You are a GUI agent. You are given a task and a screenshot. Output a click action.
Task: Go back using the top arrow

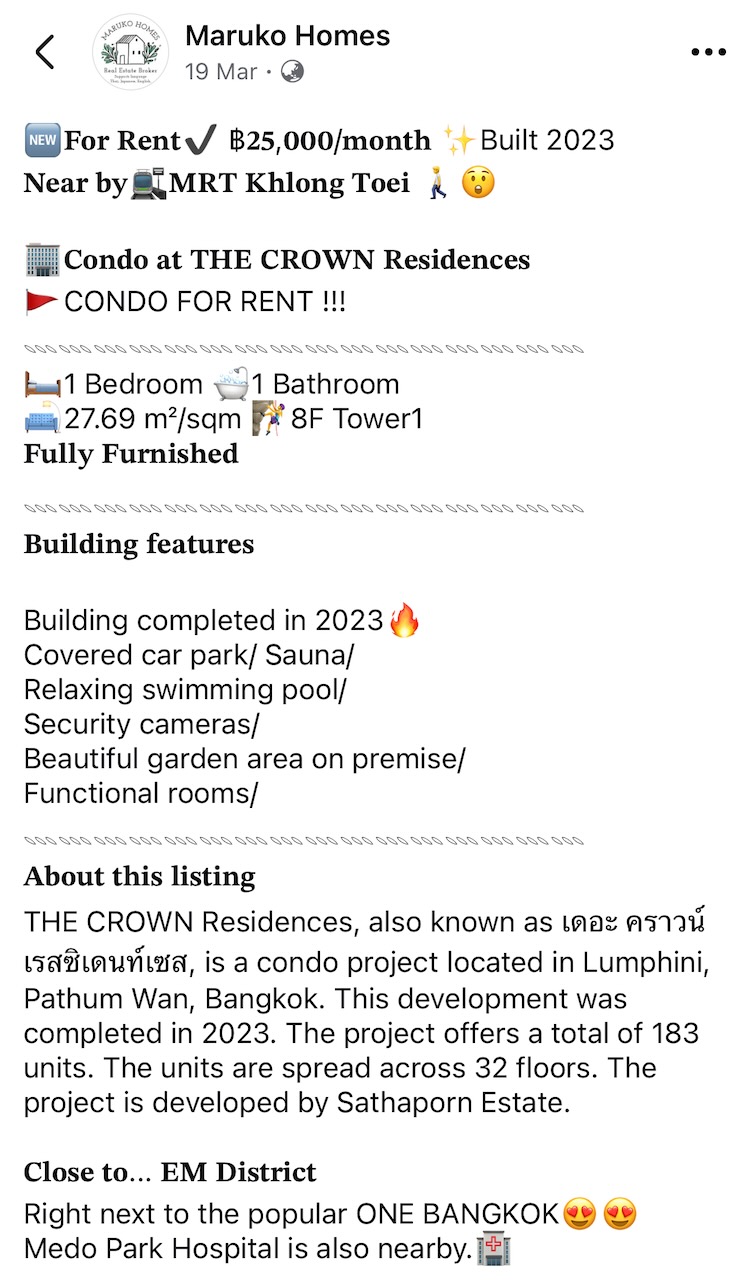pos(45,52)
